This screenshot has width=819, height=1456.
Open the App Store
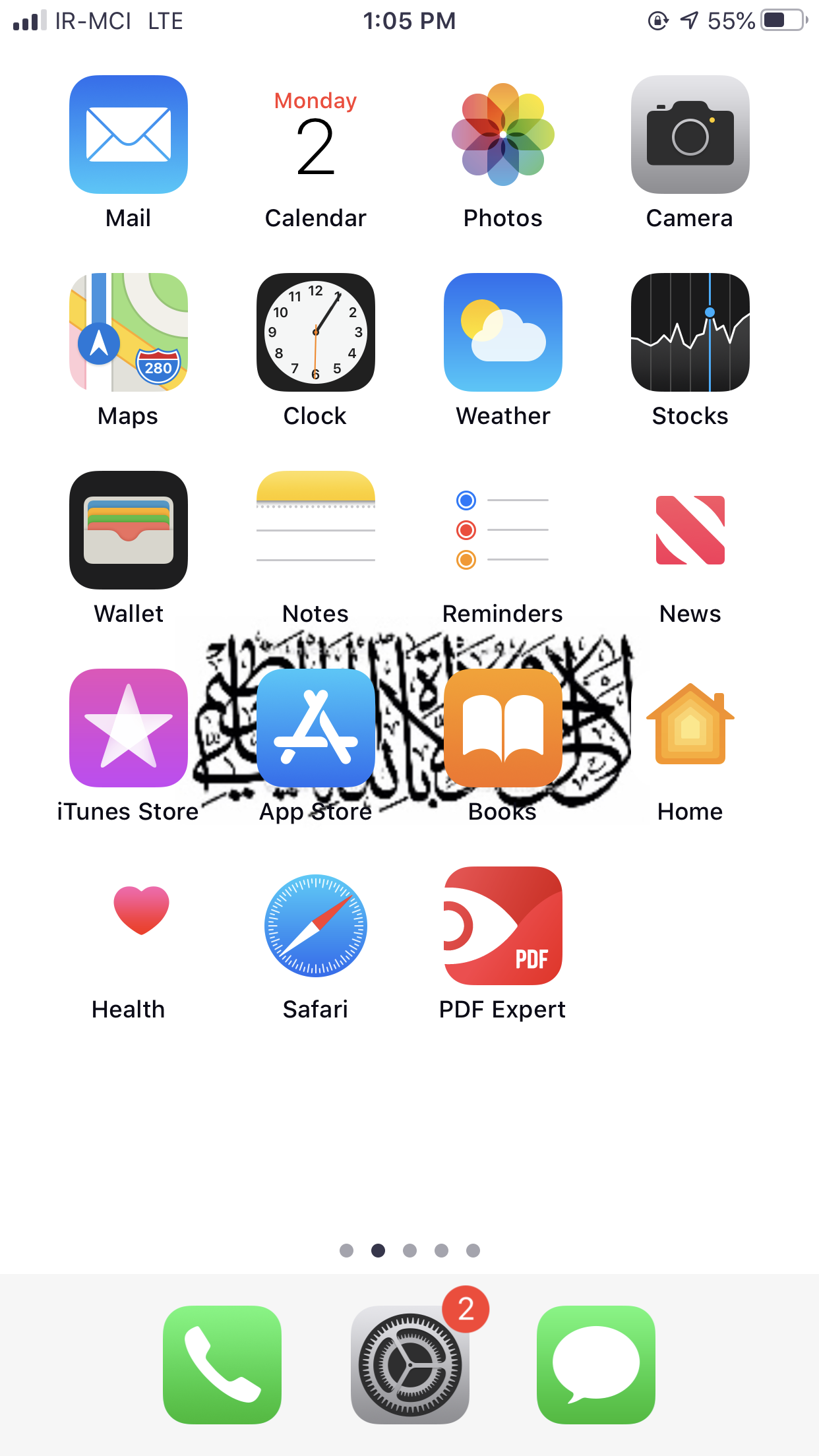(x=316, y=728)
